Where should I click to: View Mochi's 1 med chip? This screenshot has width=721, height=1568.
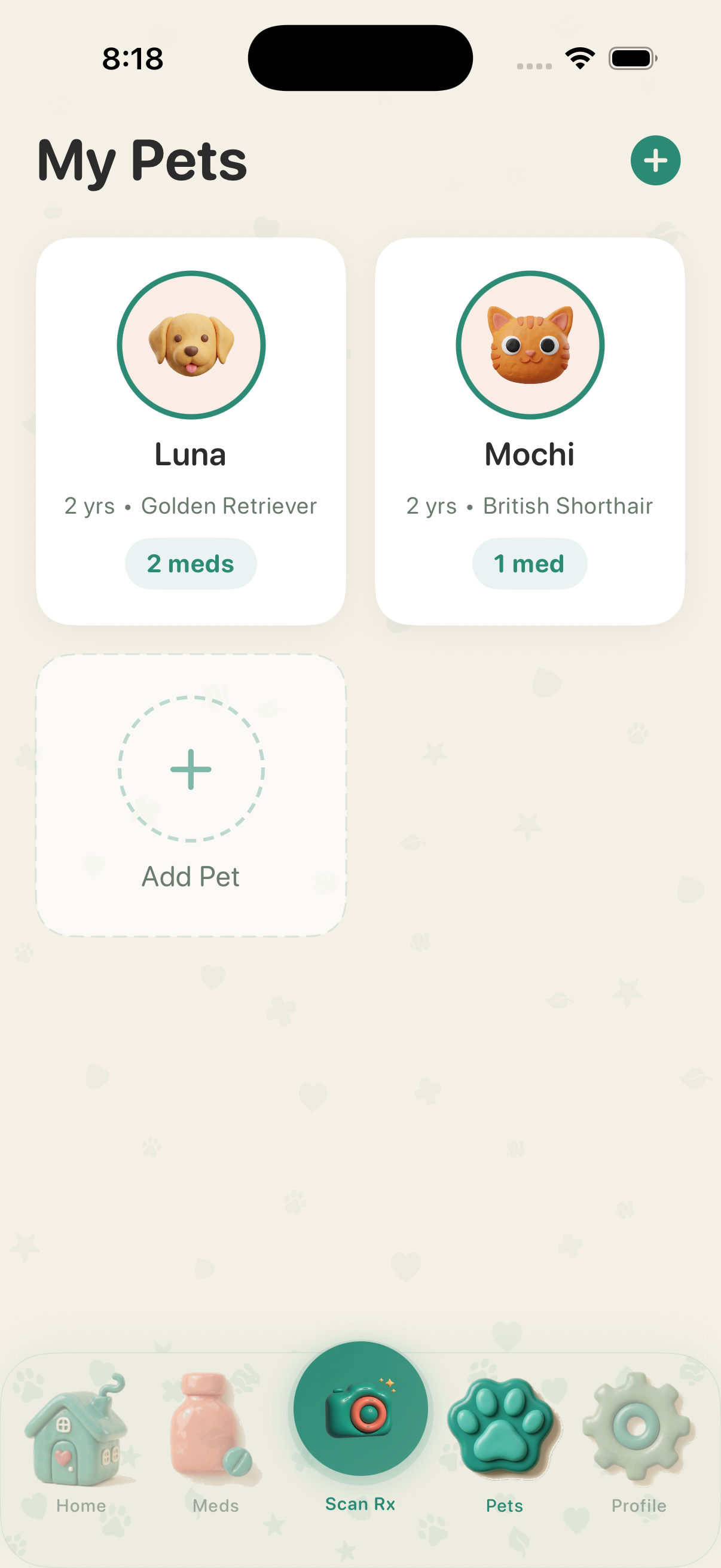529,564
